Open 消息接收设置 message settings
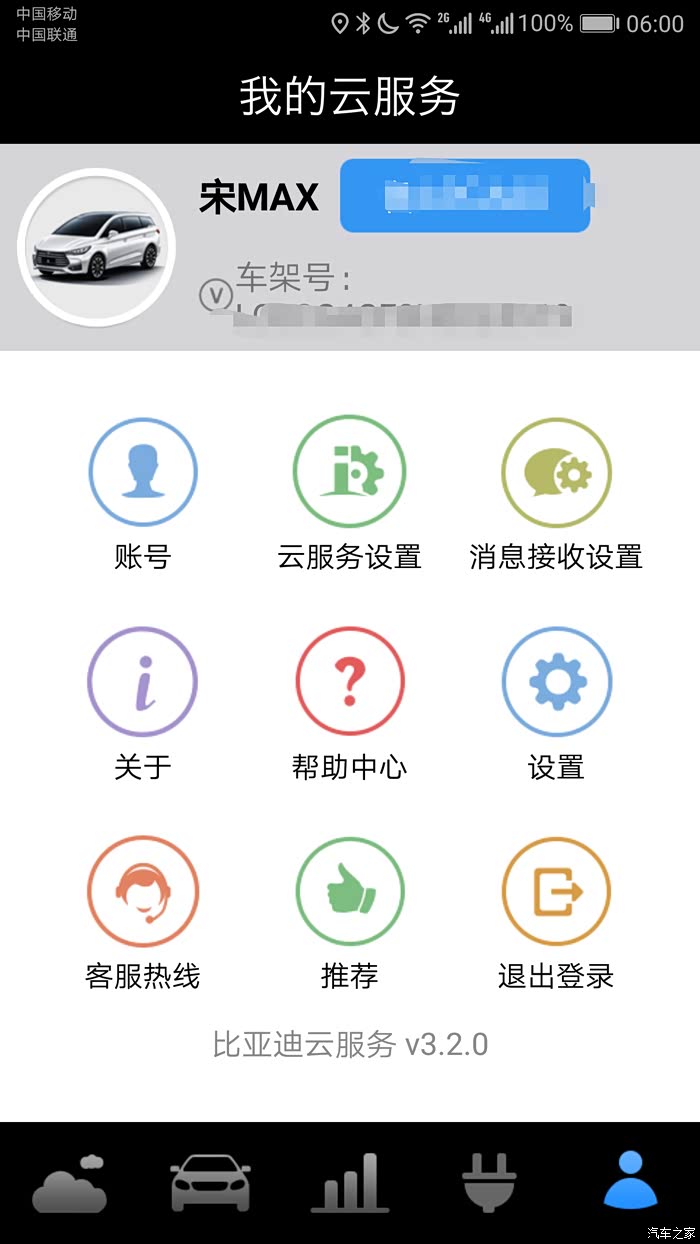700x1244 pixels. coord(556,473)
